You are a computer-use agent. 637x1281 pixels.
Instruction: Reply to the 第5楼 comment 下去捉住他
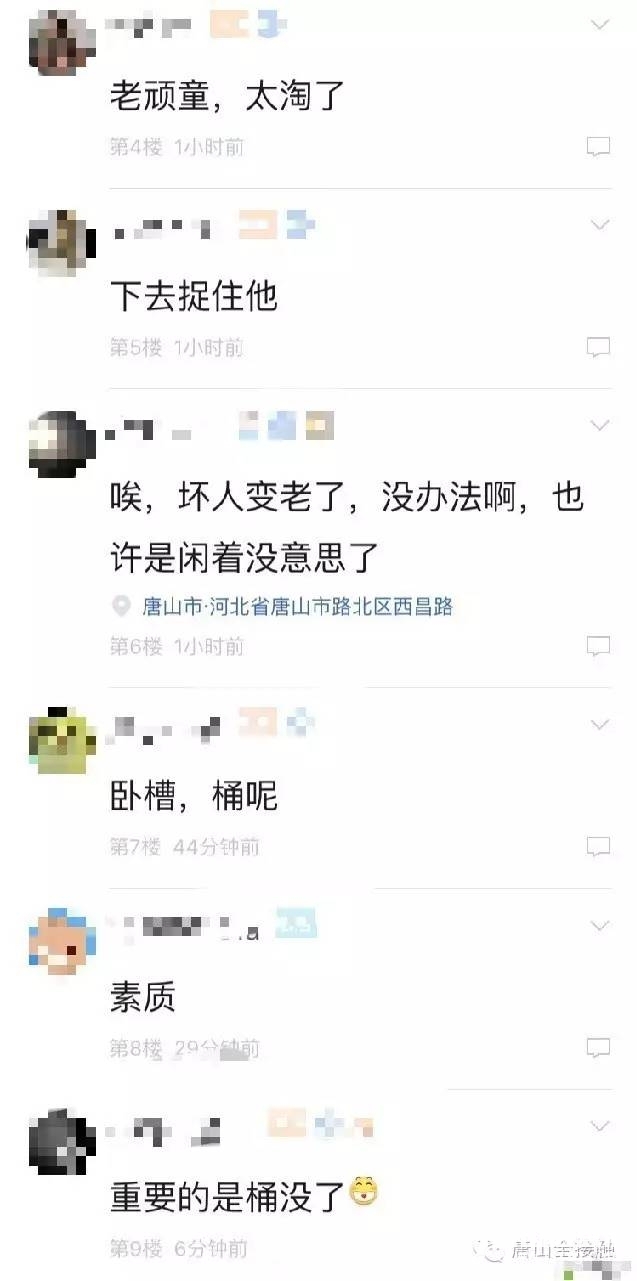[x=597, y=348]
